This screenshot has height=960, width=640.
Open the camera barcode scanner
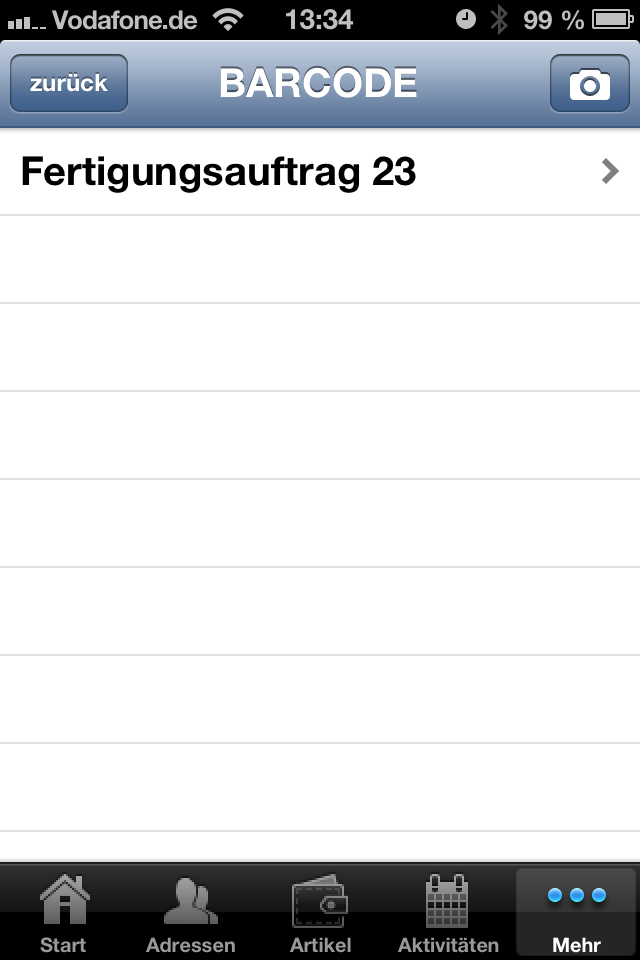tap(589, 84)
